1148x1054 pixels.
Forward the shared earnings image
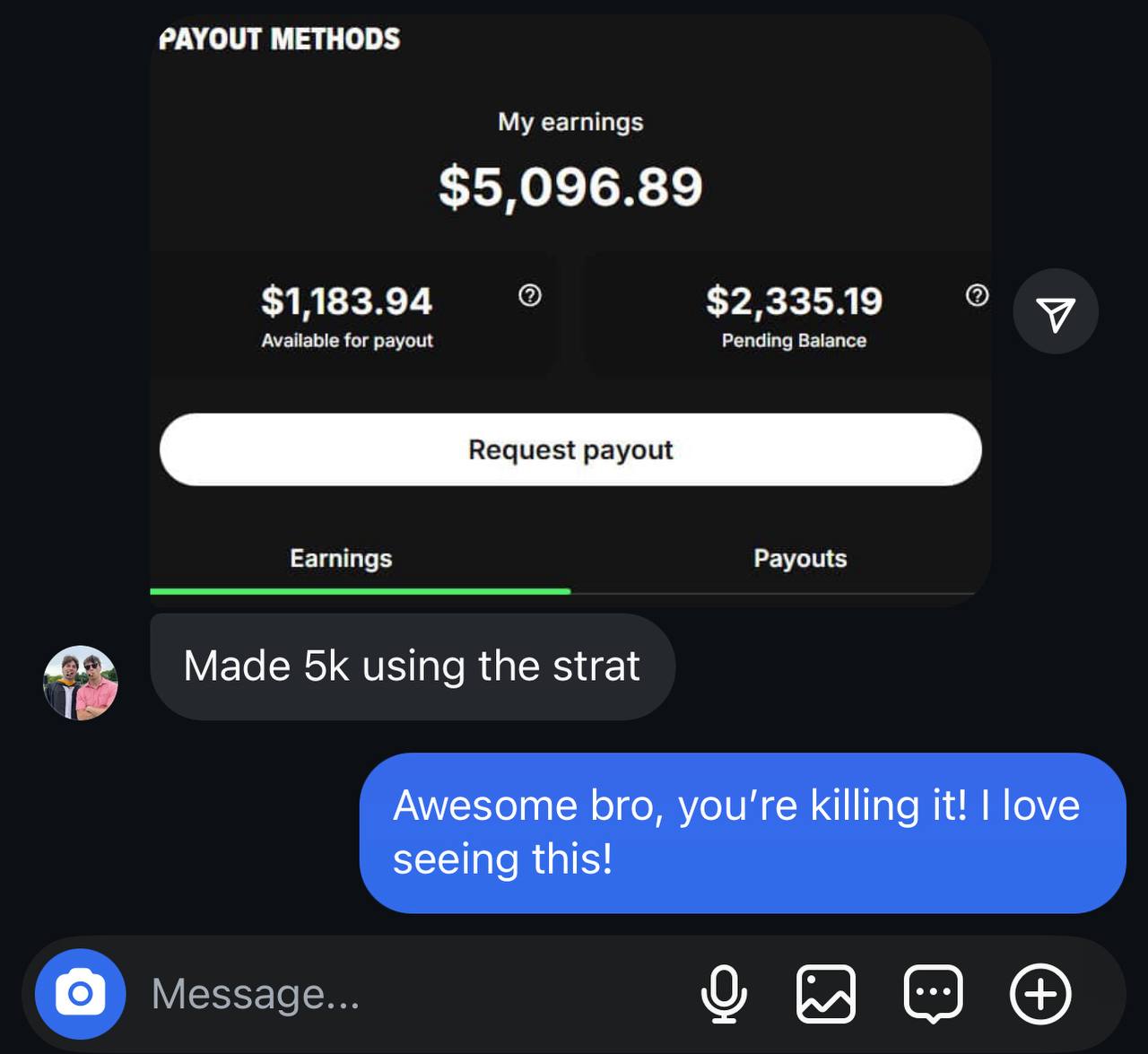pyautogui.click(x=1055, y=311)
